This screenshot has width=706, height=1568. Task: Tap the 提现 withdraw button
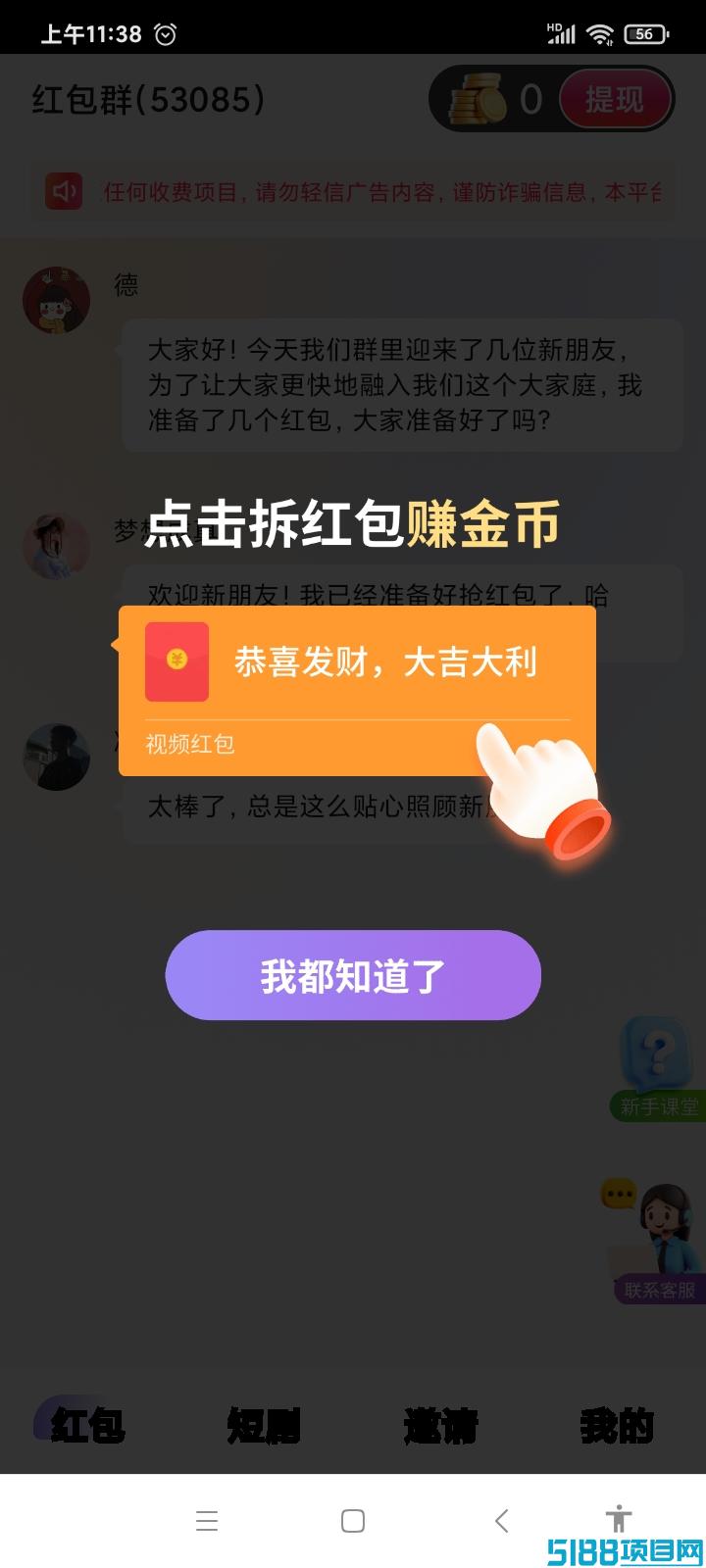click(614, 99)
